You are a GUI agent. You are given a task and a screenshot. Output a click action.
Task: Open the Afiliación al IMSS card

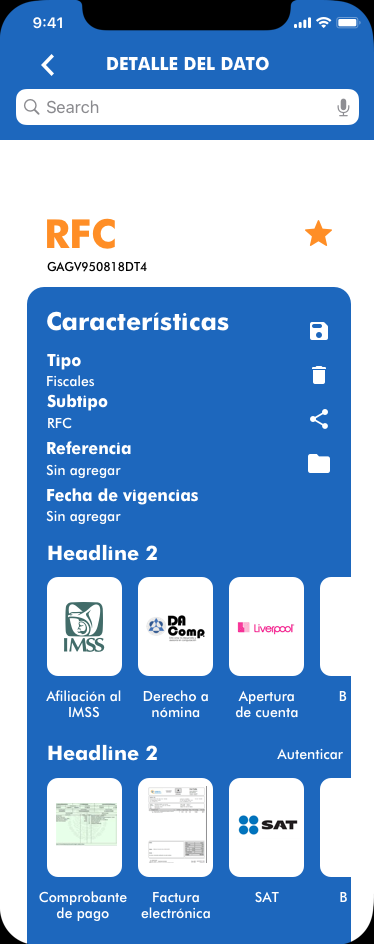(84, 626)
